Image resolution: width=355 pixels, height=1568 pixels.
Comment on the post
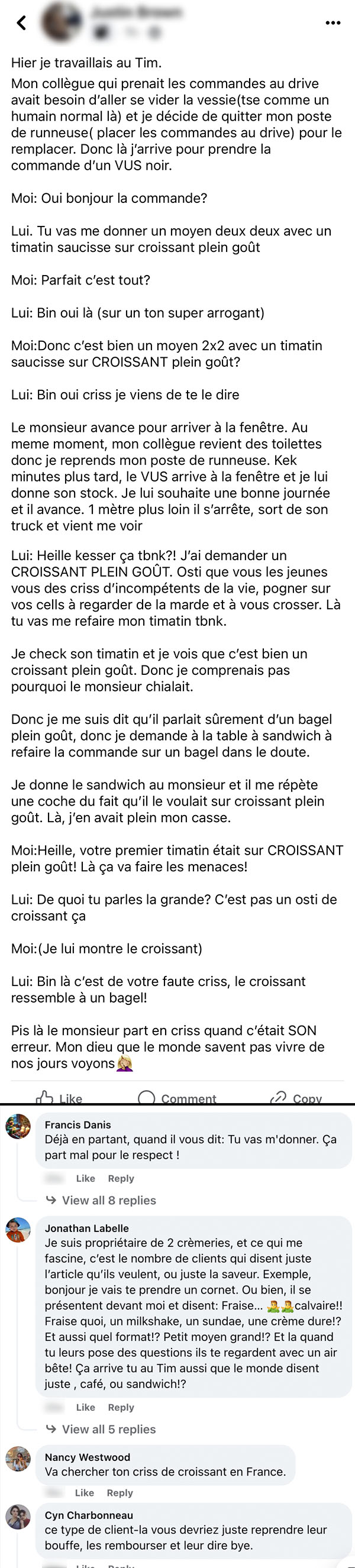click(x=177, y=1098)
